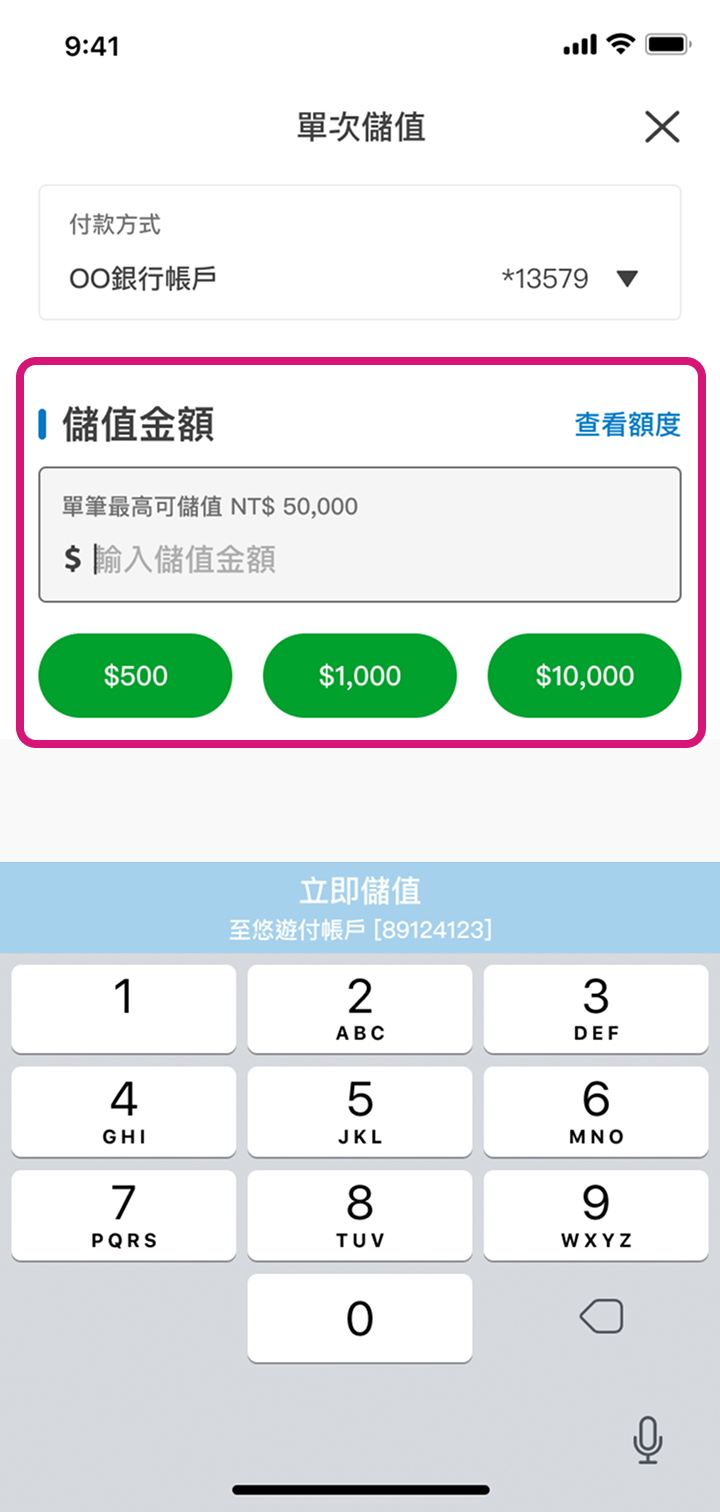720x1512 pixels.
Task: Pick the $10,000 quick amount
Action: click(584, 676)
